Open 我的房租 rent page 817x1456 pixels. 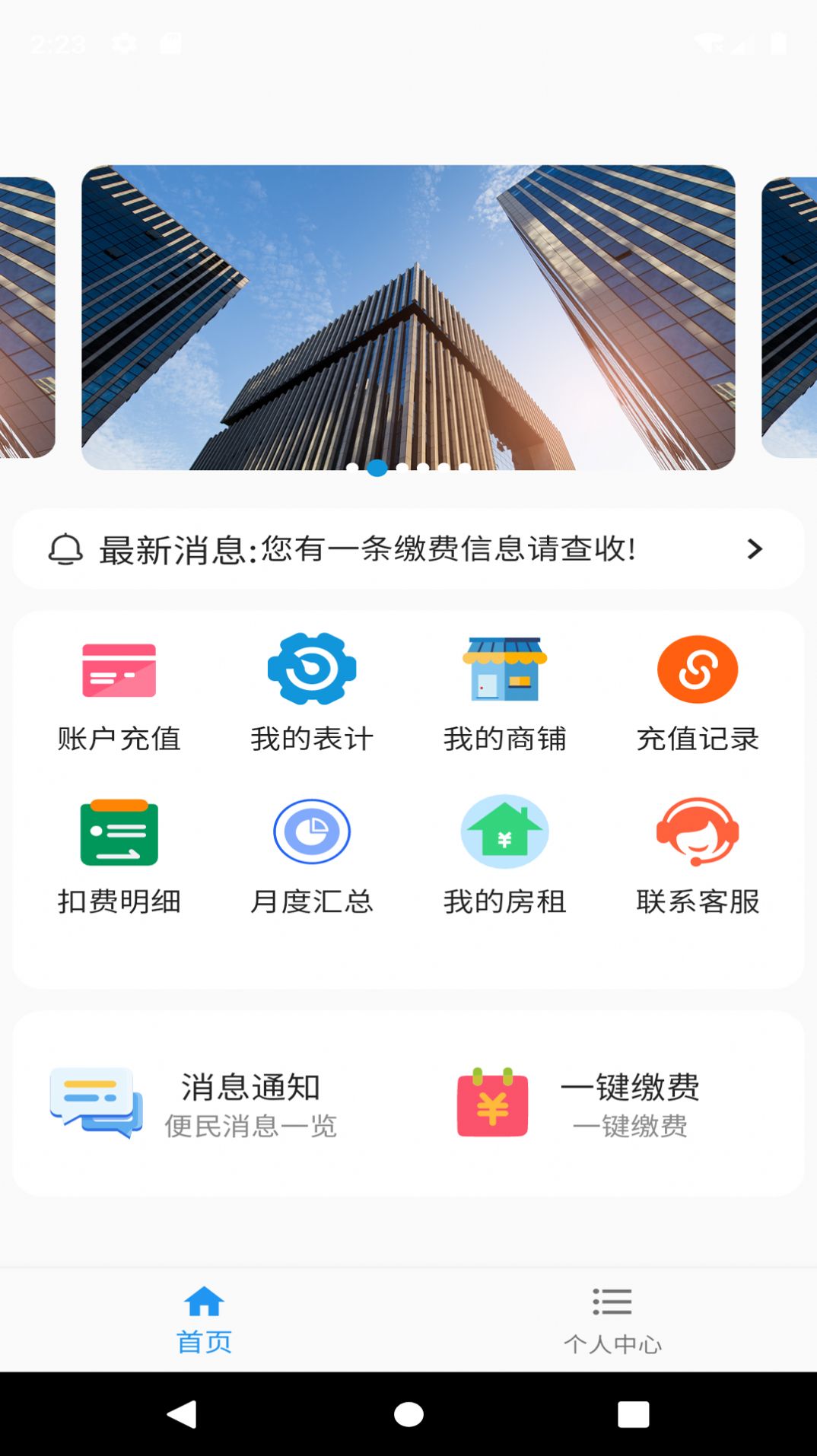(504, 855)
